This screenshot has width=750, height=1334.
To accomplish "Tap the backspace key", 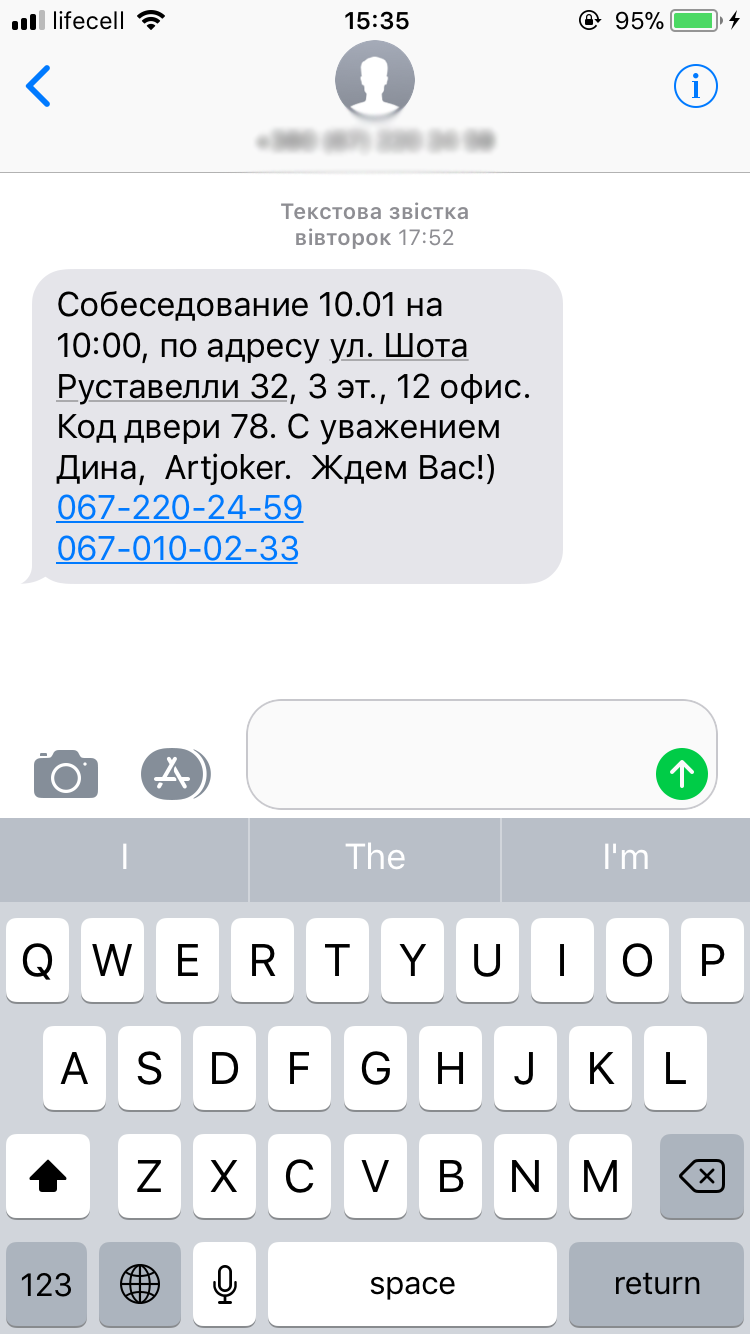I will click(702, 1177).
